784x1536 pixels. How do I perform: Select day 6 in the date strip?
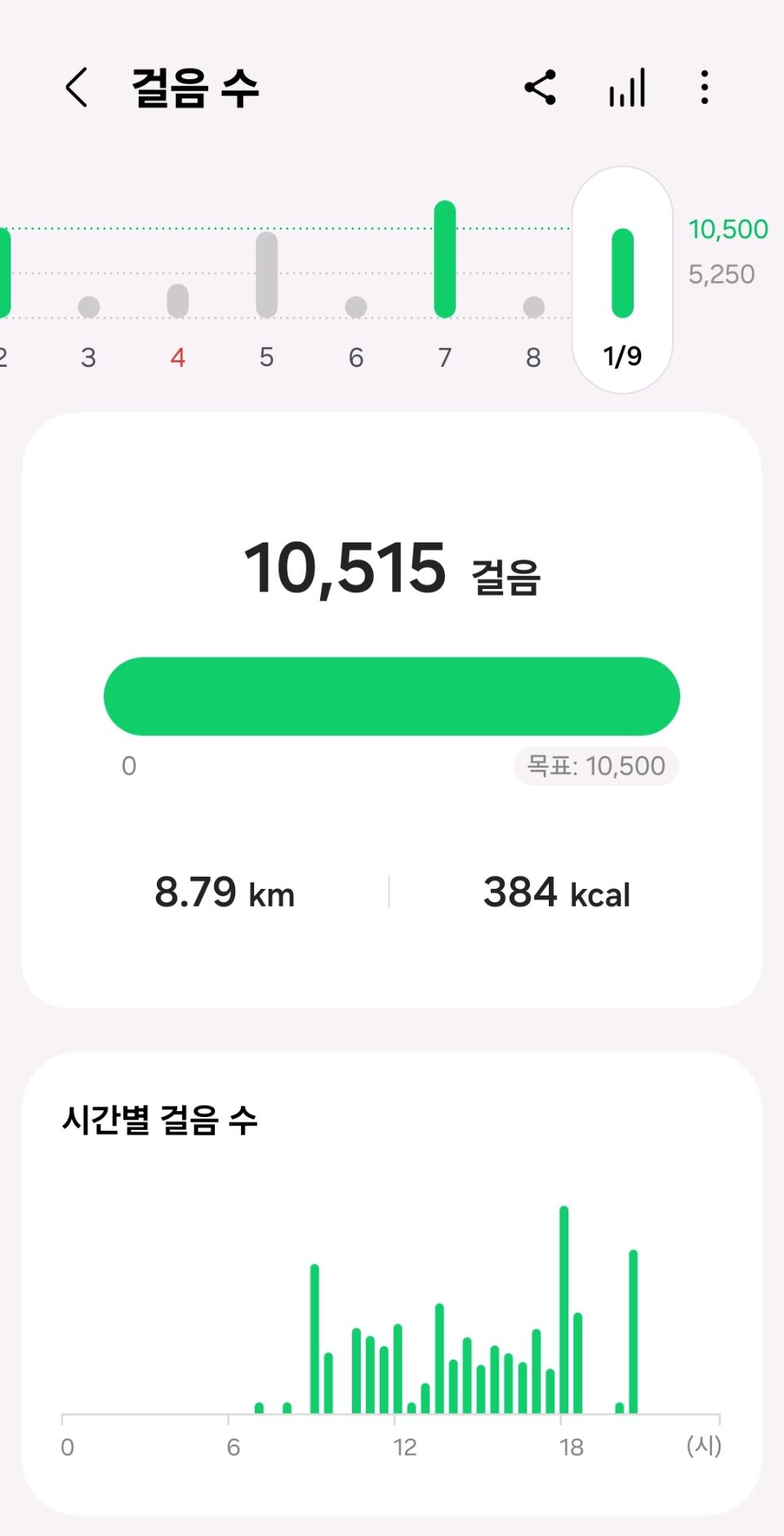point(356,327)
